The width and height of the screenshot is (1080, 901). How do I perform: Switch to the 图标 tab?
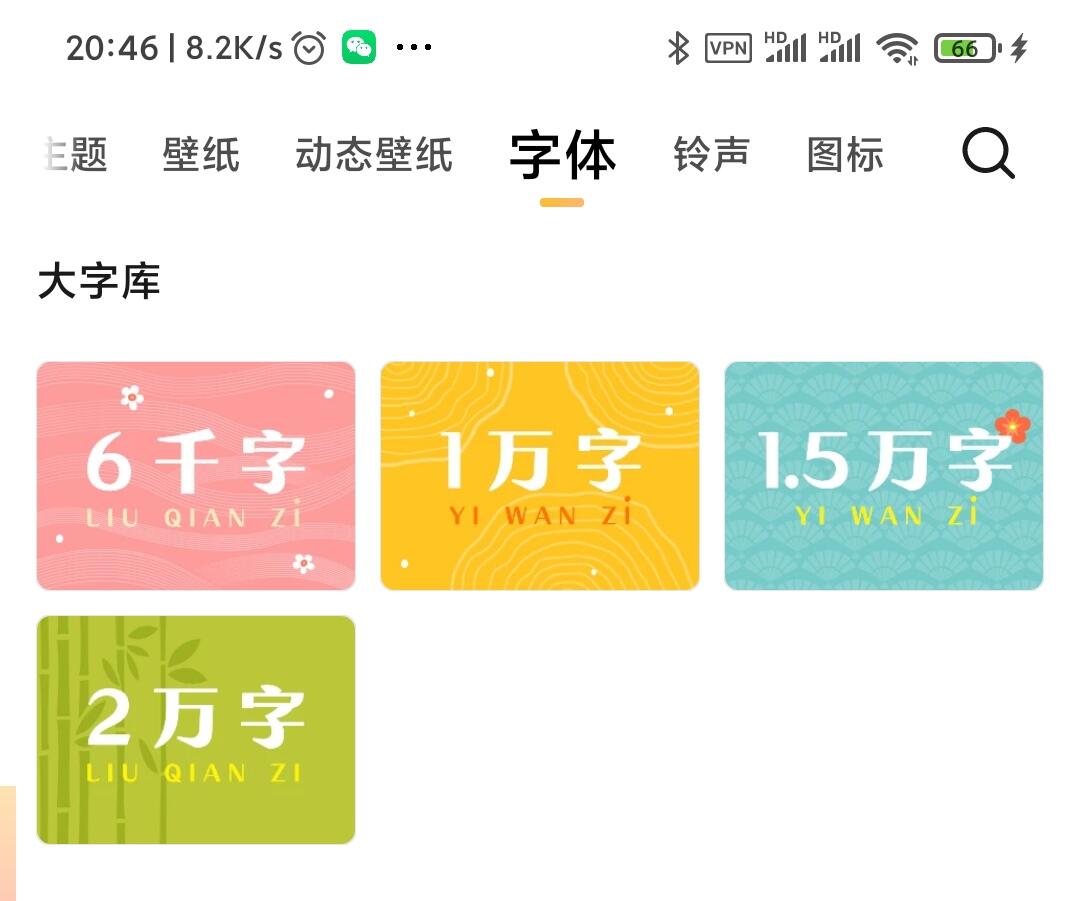click(x=845, y=155)
